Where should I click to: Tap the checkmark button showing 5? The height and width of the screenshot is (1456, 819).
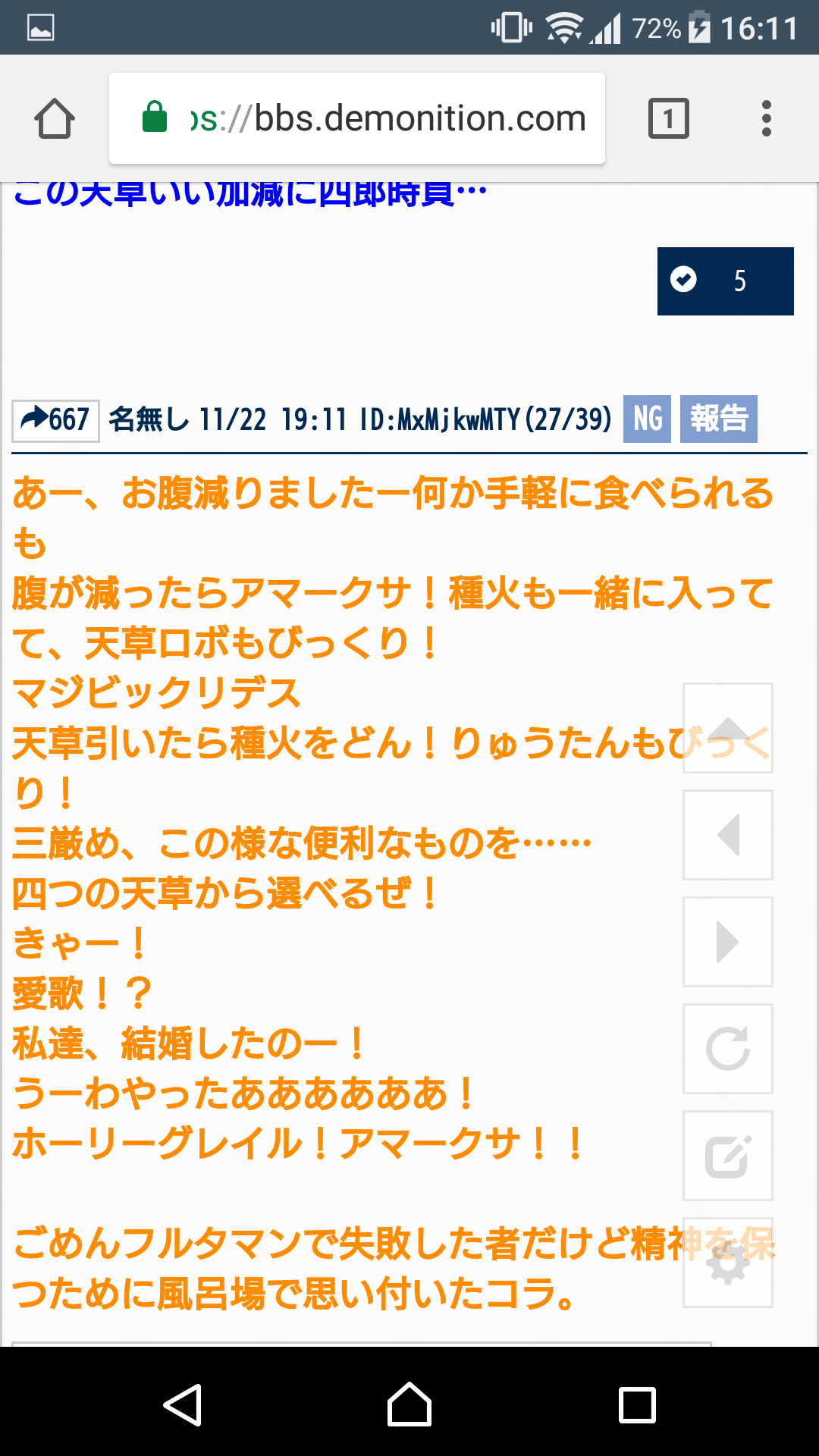726,281
